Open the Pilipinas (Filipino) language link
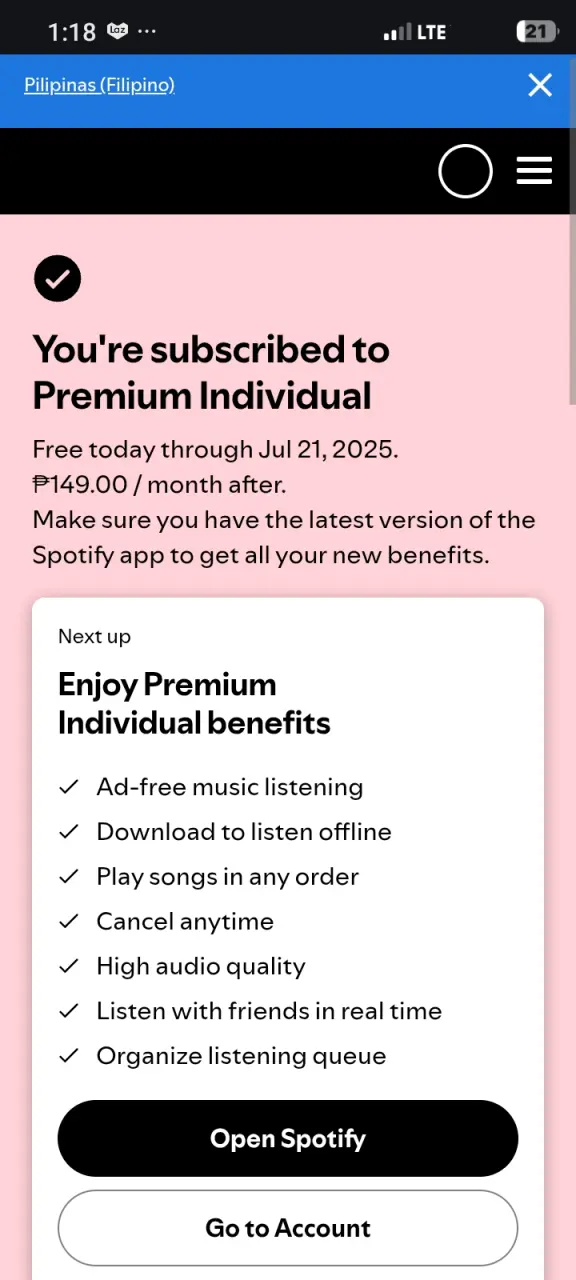 point(99,85)
